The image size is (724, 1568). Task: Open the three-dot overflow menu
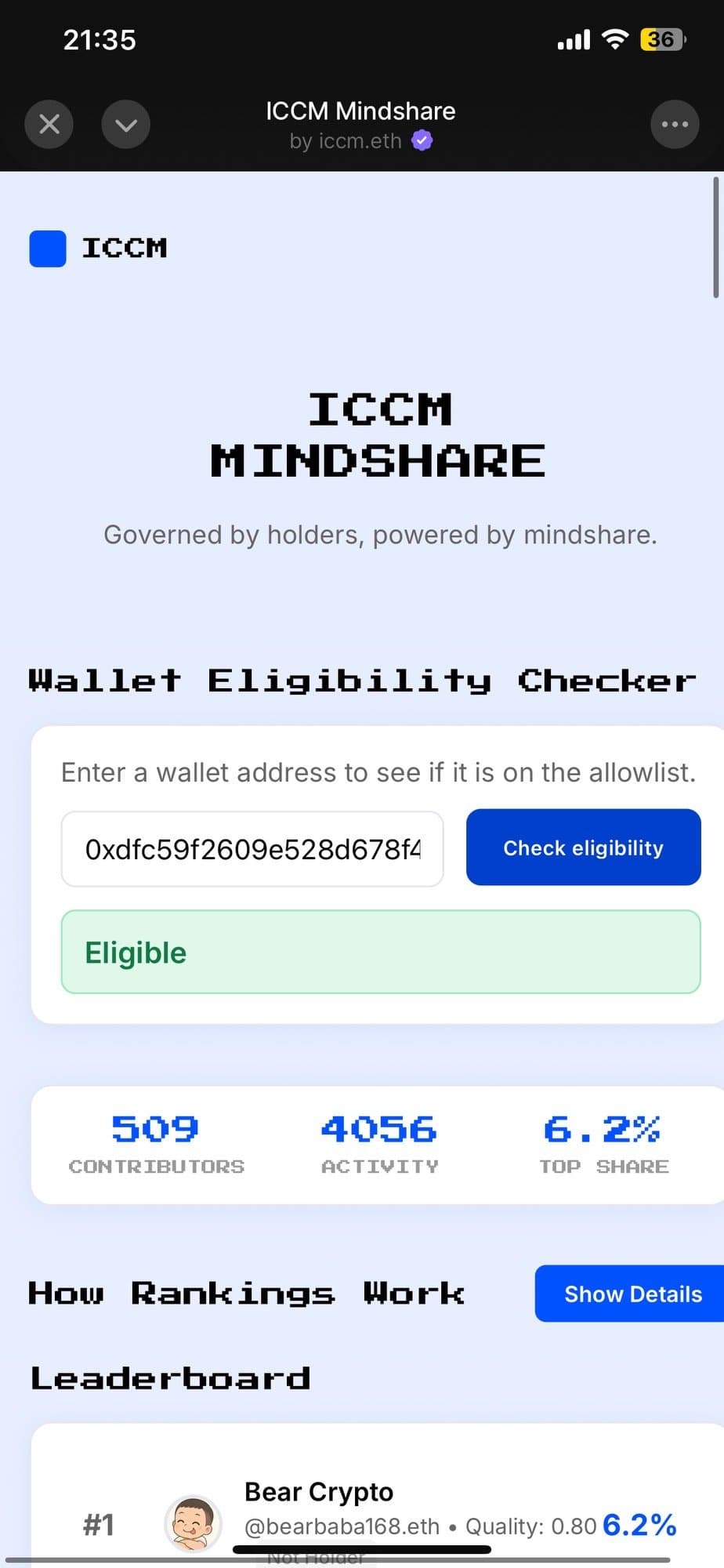click(x=675, y=124)
